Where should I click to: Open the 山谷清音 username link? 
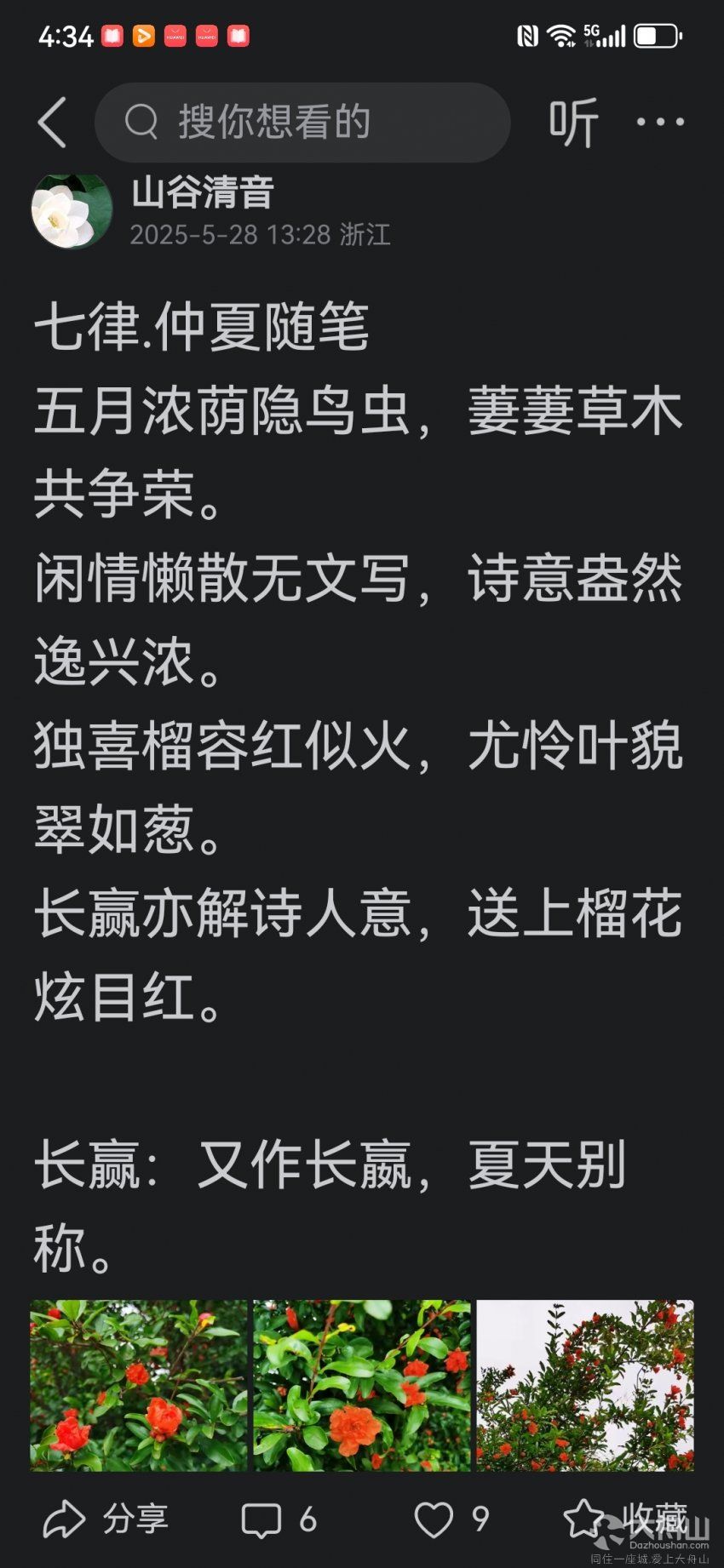coord(203,192)
